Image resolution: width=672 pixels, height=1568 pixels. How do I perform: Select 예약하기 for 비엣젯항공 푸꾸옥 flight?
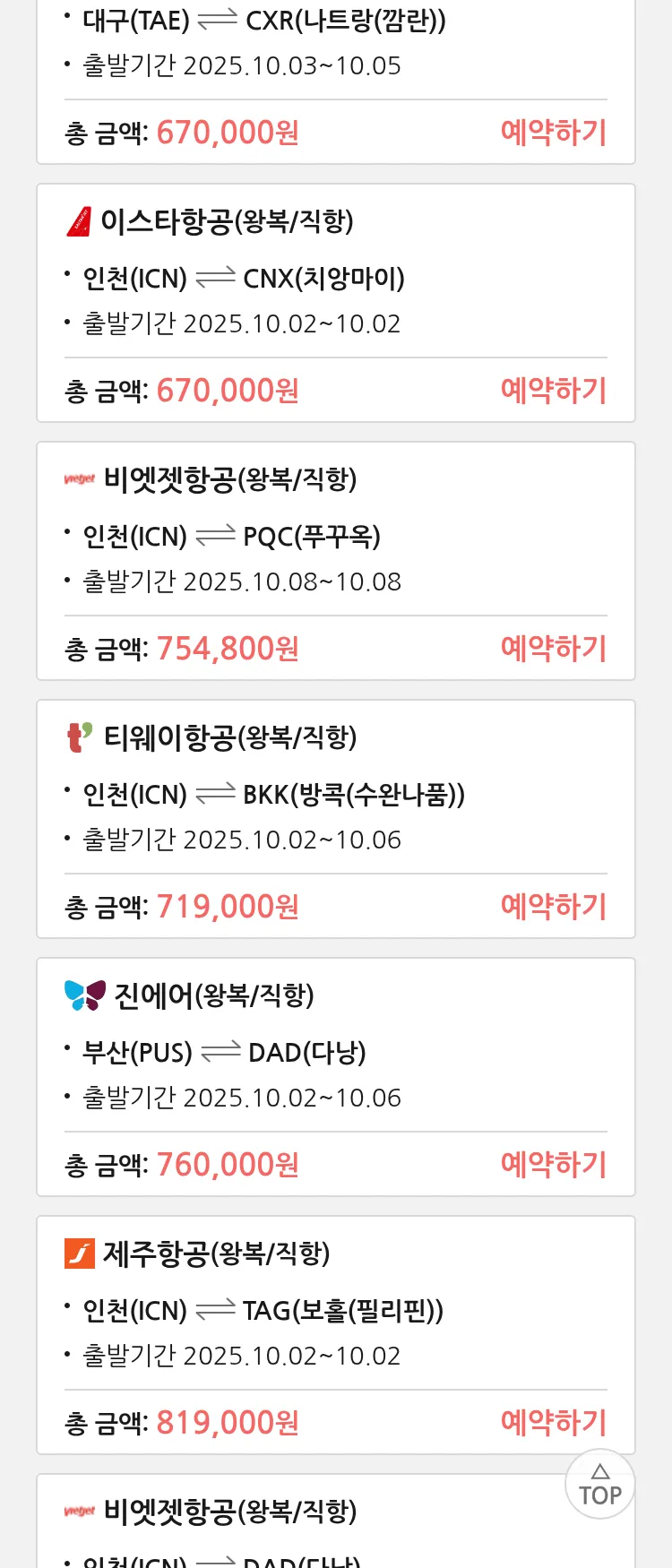pos(553,649)
